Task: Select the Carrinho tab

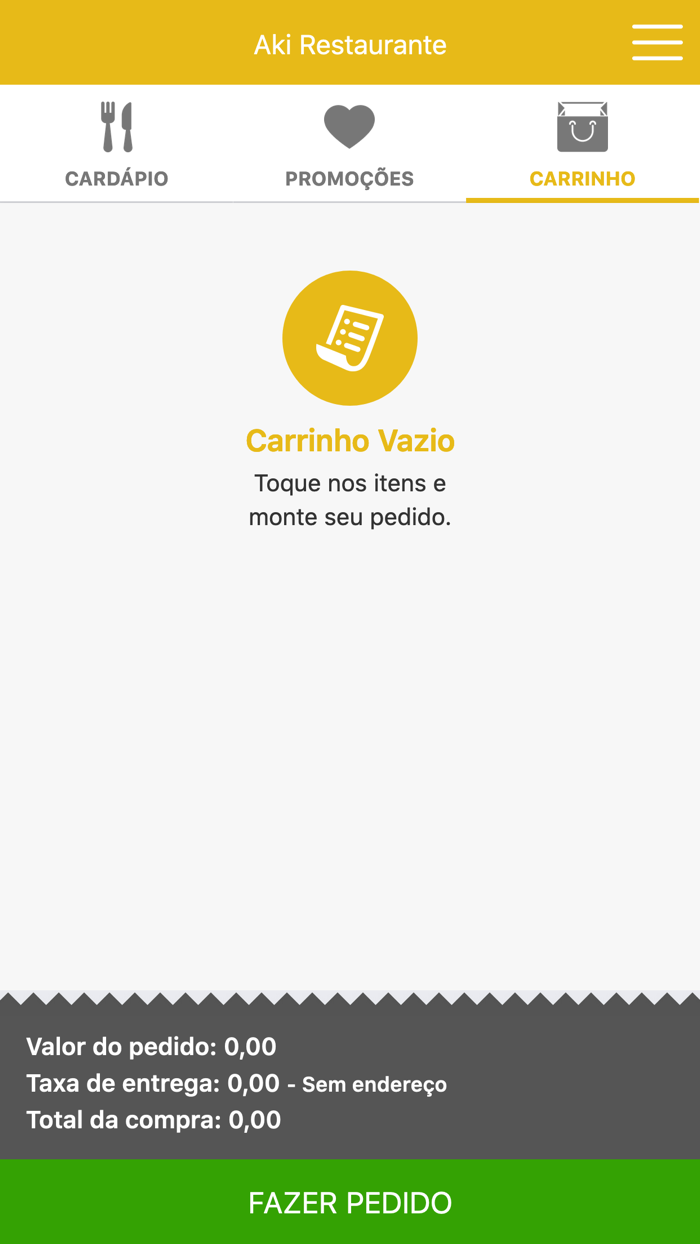Action: click(582, 145)
